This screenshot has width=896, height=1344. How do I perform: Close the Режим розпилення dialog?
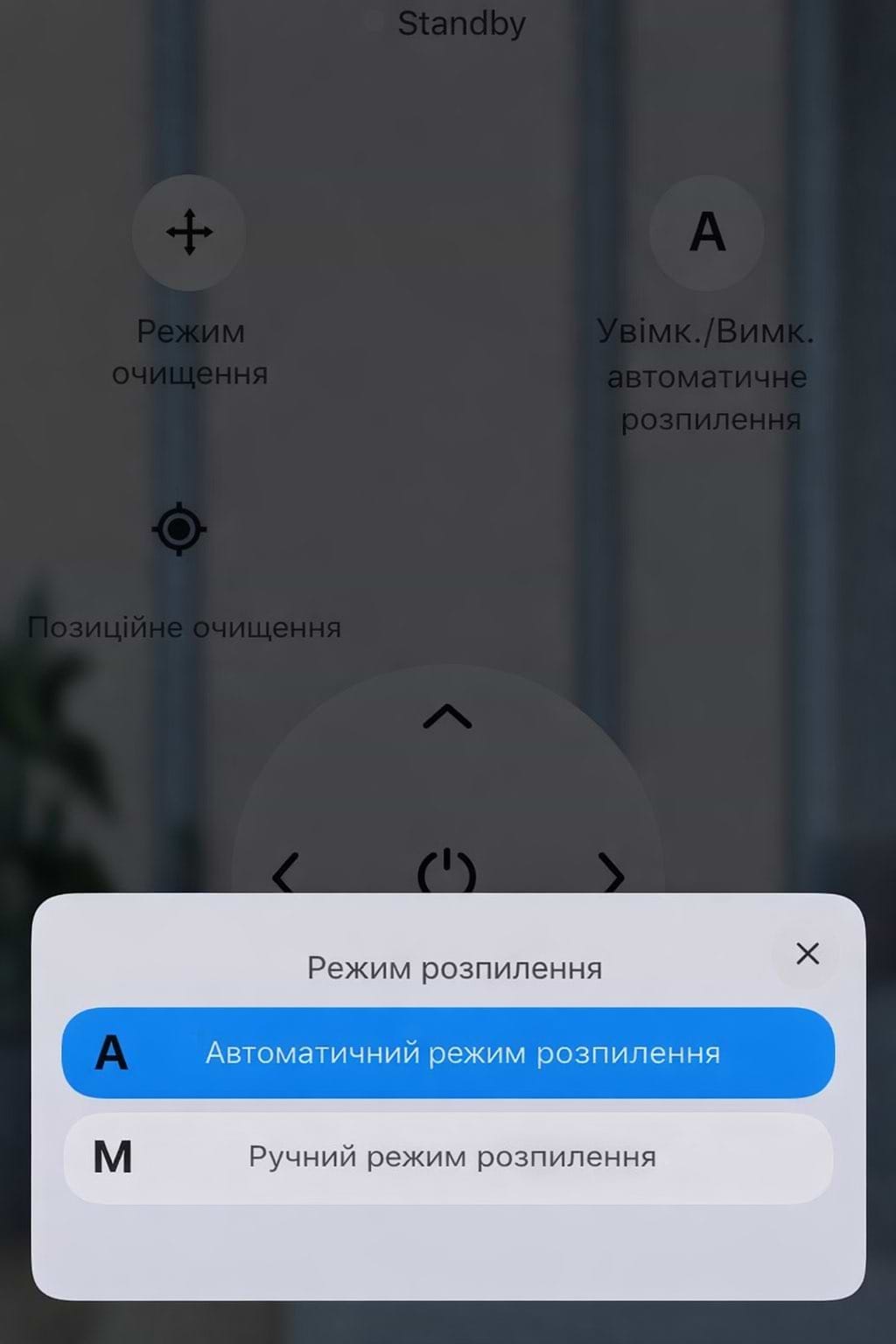807,954
